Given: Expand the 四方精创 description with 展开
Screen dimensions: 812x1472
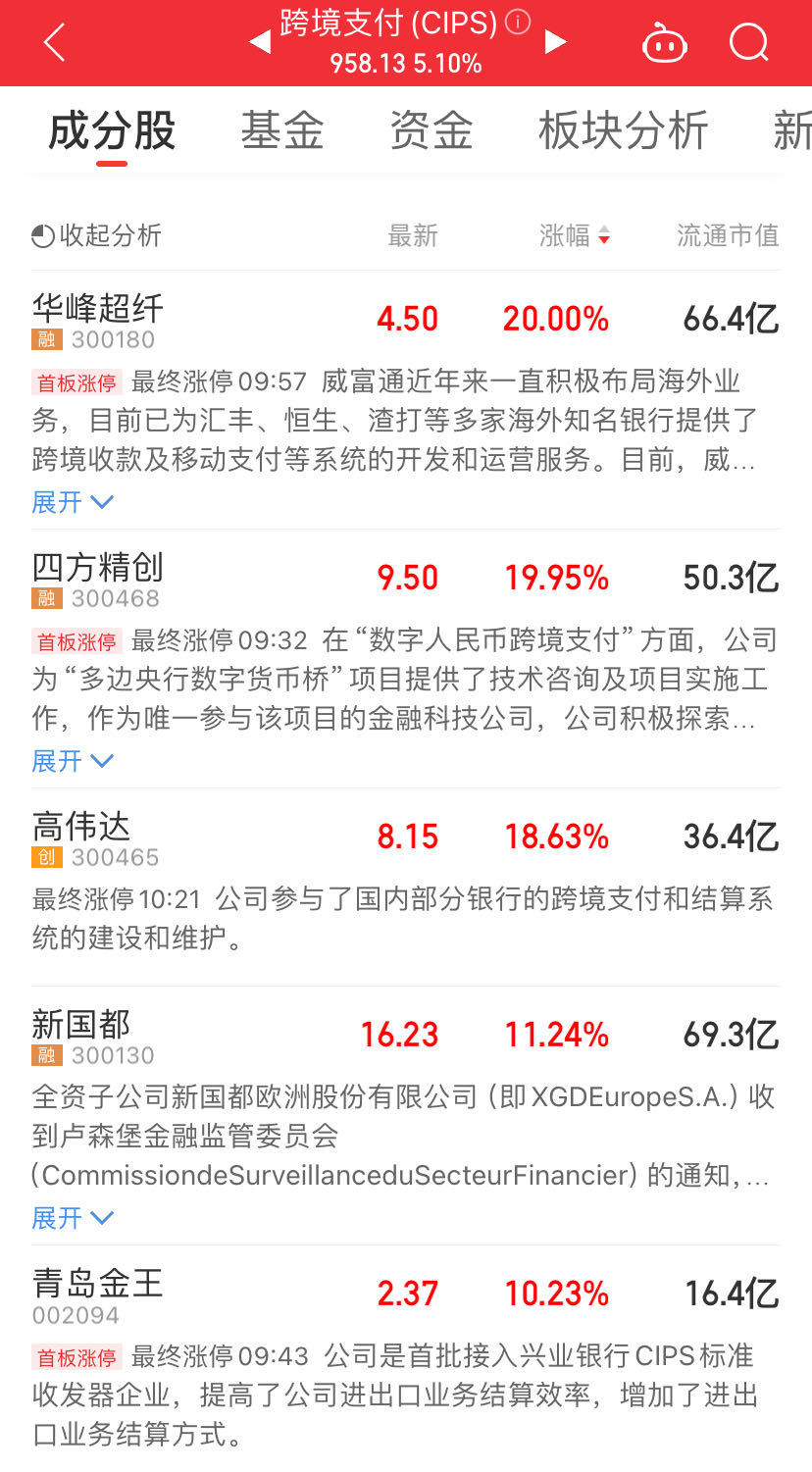Looking at the screenshot, I should click(73, 761).
